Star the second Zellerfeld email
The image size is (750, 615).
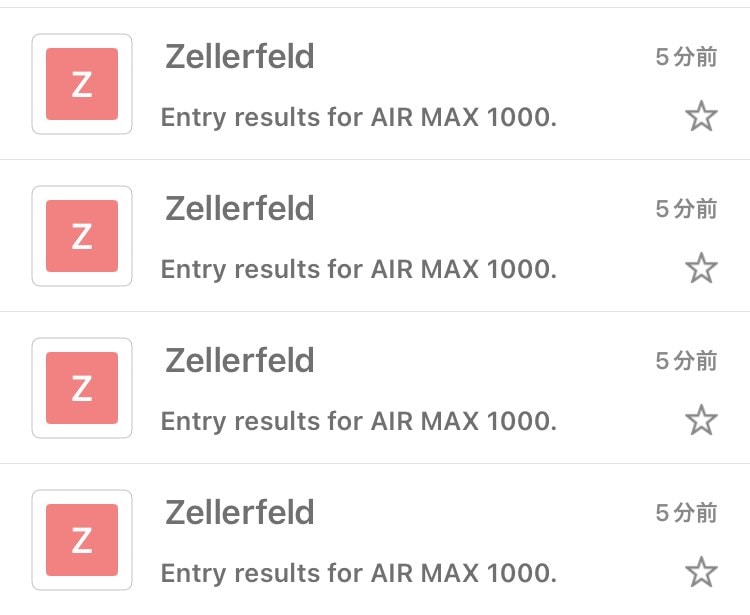click(x=701, y=269)
